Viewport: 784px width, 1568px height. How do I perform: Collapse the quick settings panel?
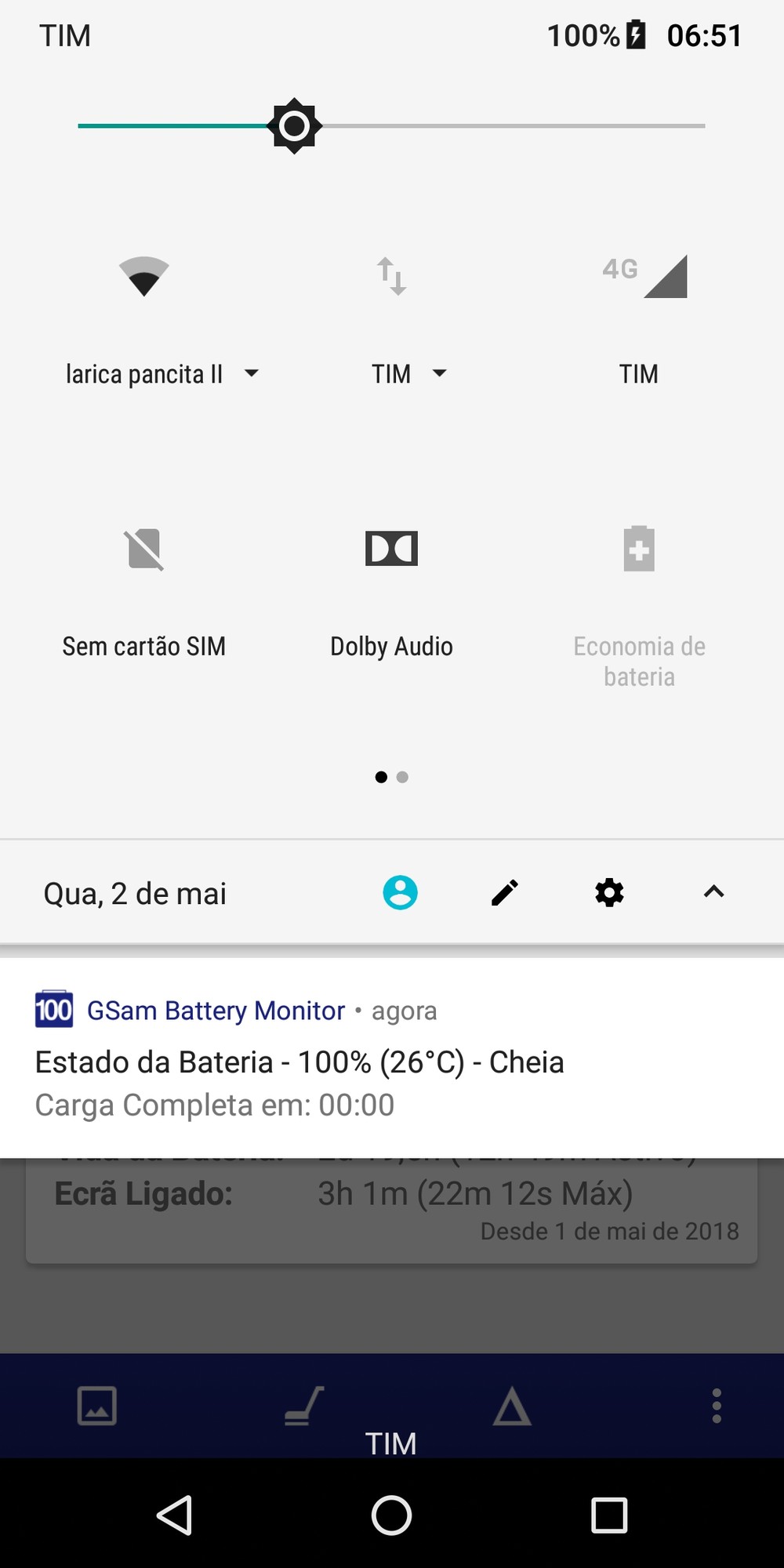713,892
